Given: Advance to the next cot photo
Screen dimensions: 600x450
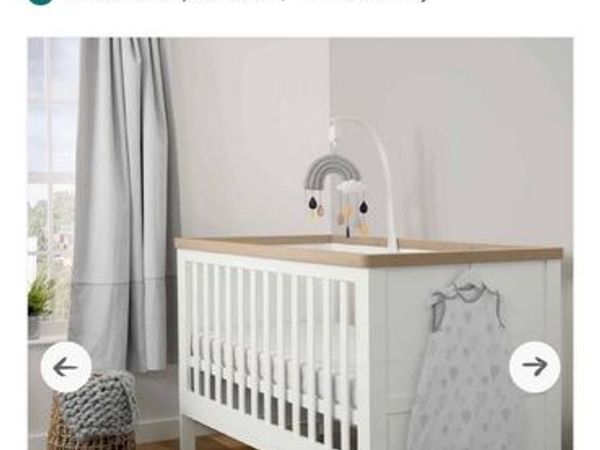Looking at the screenshot, I should tap(534, 367).
